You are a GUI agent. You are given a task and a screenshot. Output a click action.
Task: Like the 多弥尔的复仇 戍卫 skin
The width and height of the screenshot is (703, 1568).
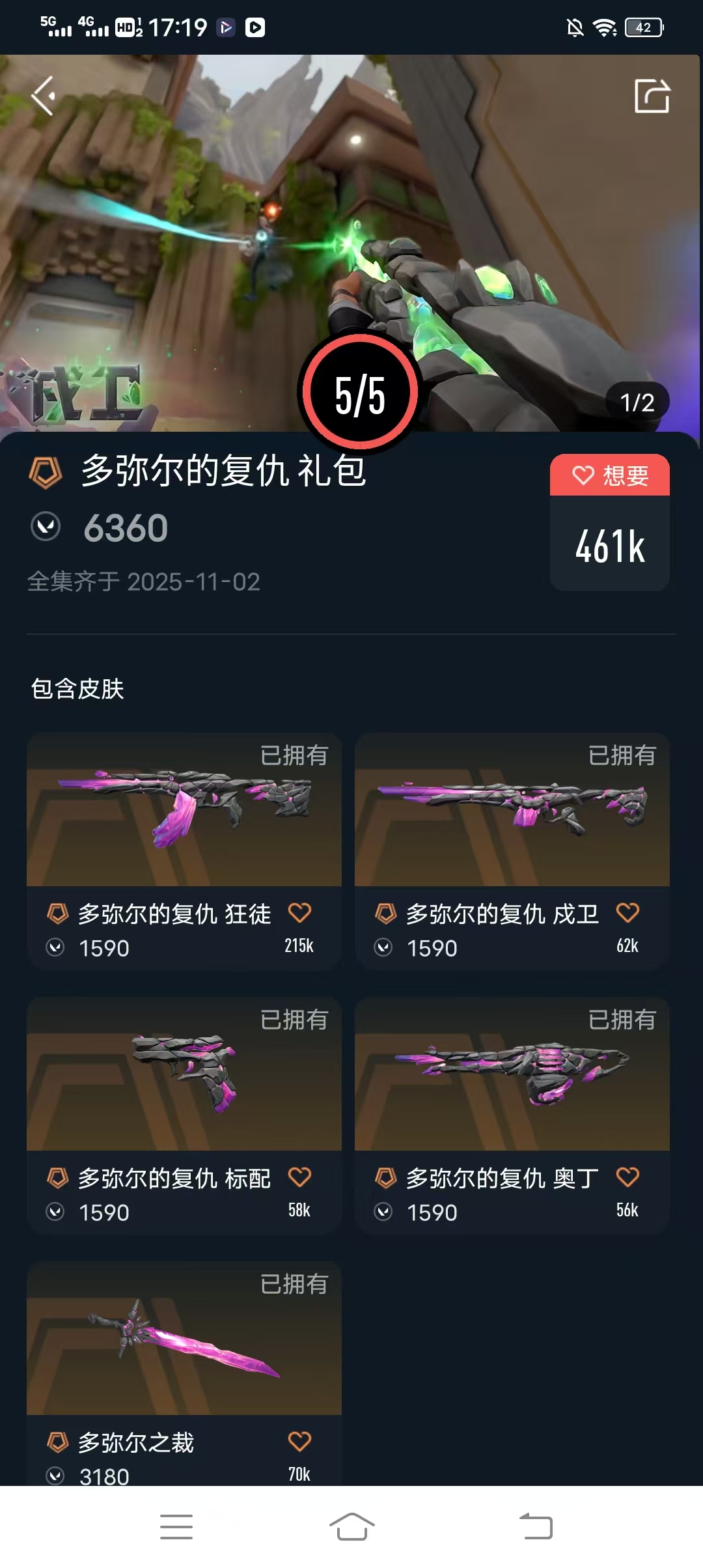pos(627,913)
